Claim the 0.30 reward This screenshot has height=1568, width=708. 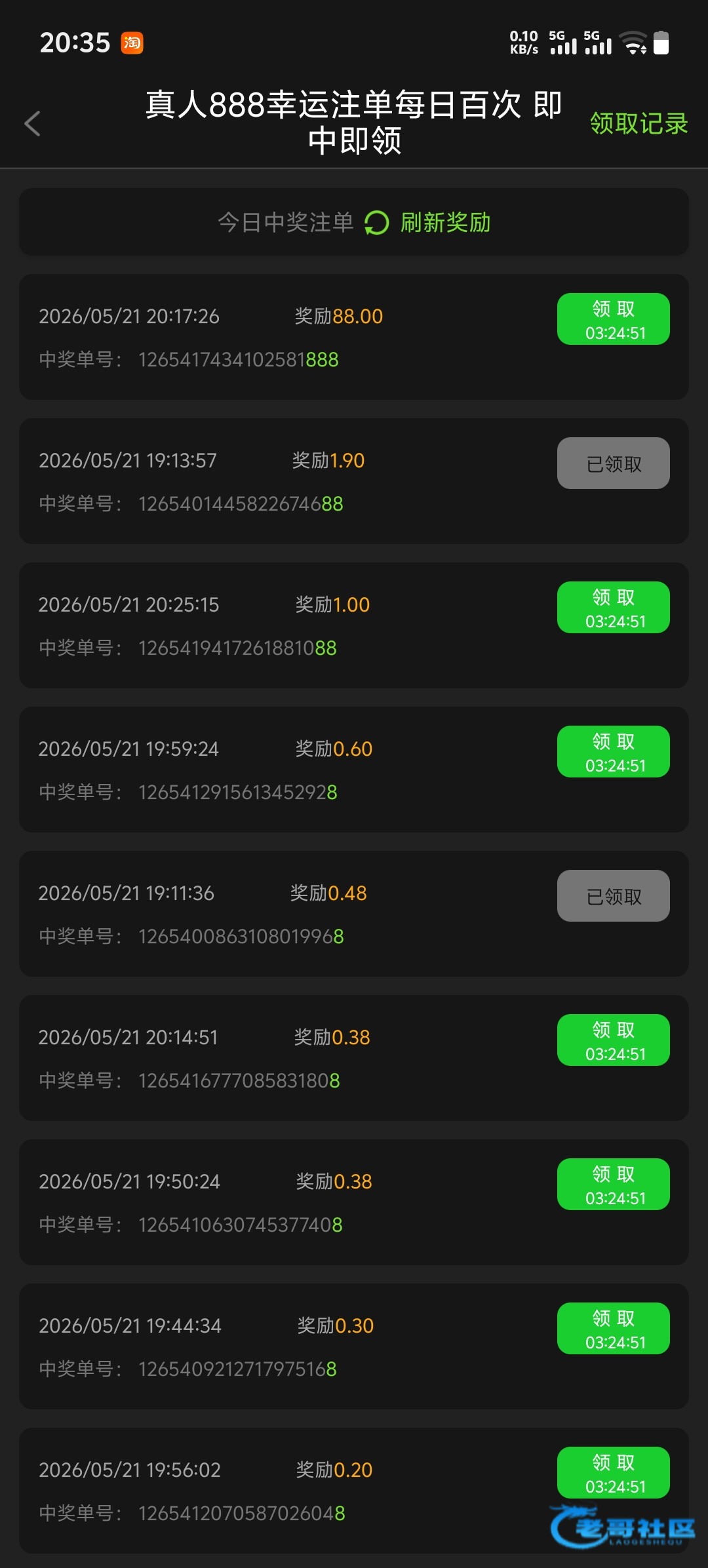click(x=614, y=1329)
